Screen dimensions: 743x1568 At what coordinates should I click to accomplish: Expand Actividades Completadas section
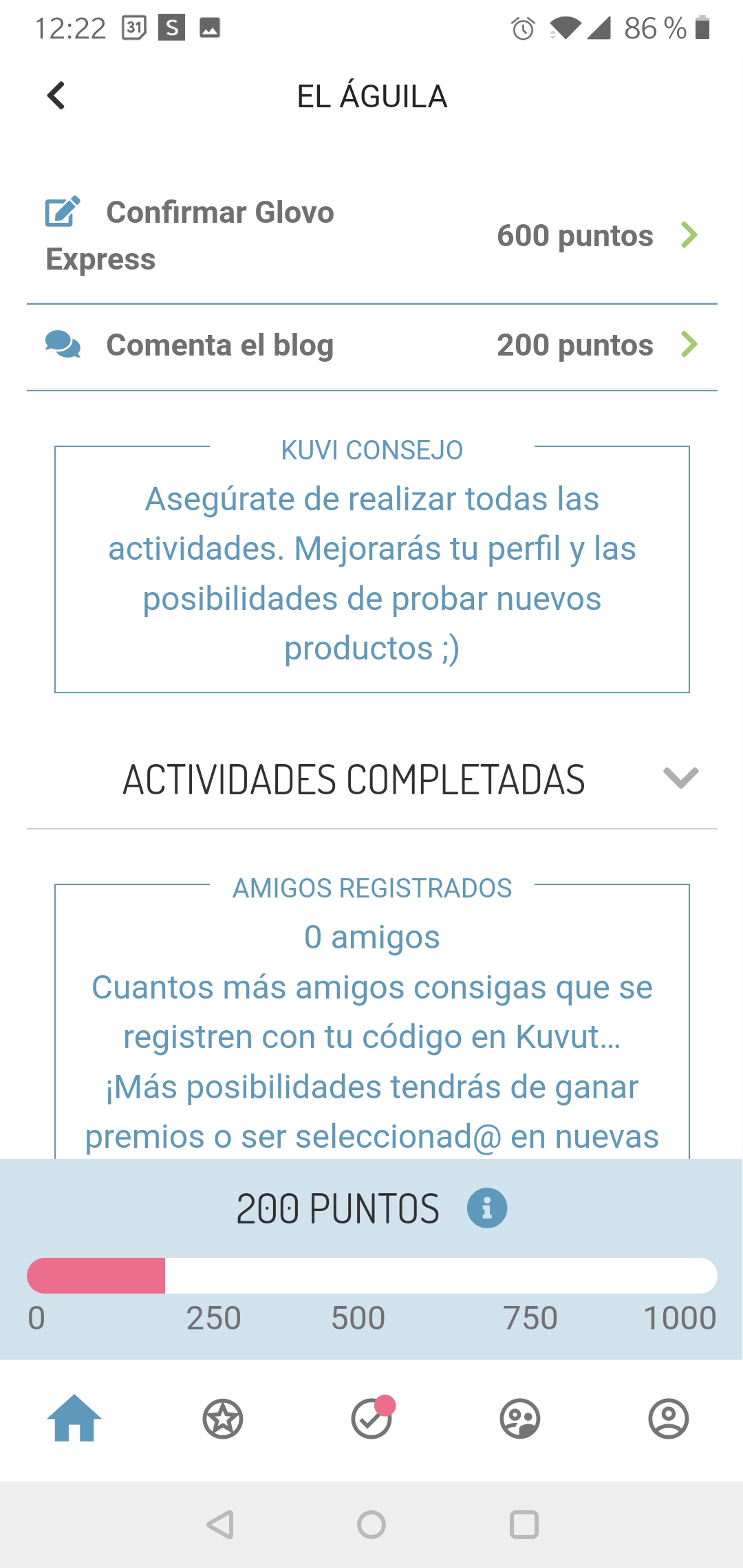coord(371,779)
